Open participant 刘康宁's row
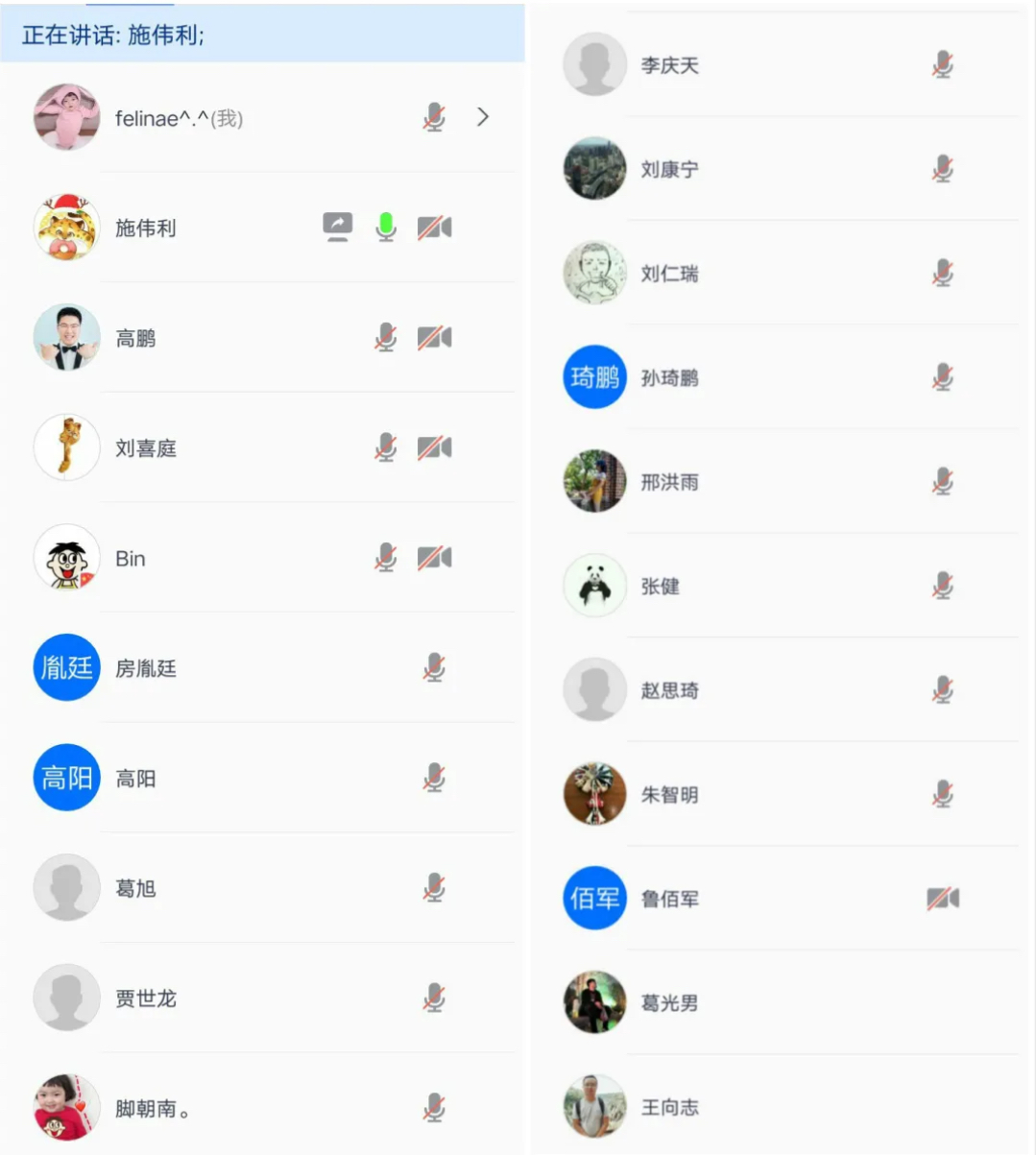This screenshot has width=1036, height=1155. pyautogui.click(x=669, y=170)
